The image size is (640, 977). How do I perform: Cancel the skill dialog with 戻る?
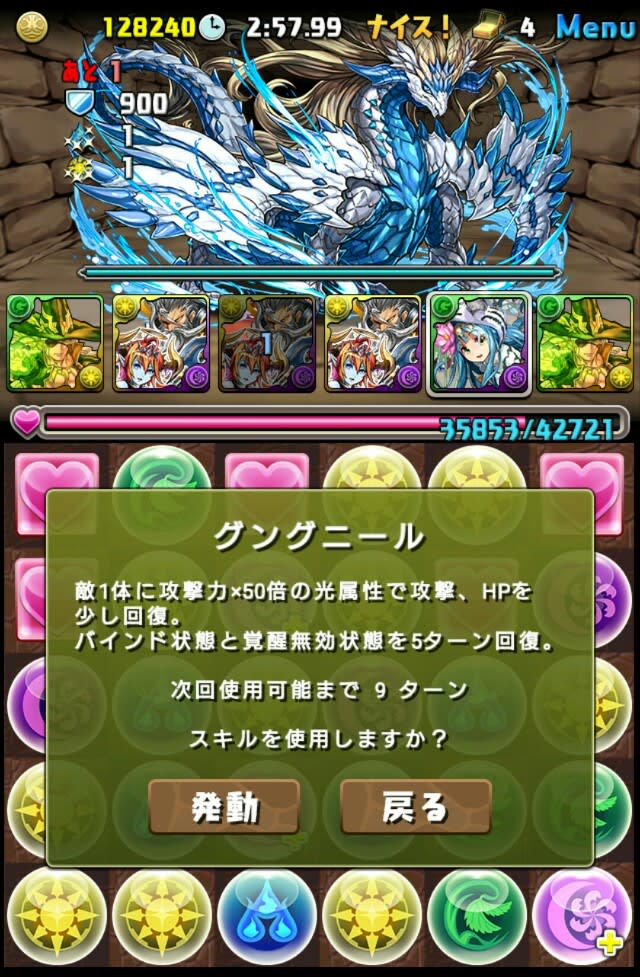(416, 807)
